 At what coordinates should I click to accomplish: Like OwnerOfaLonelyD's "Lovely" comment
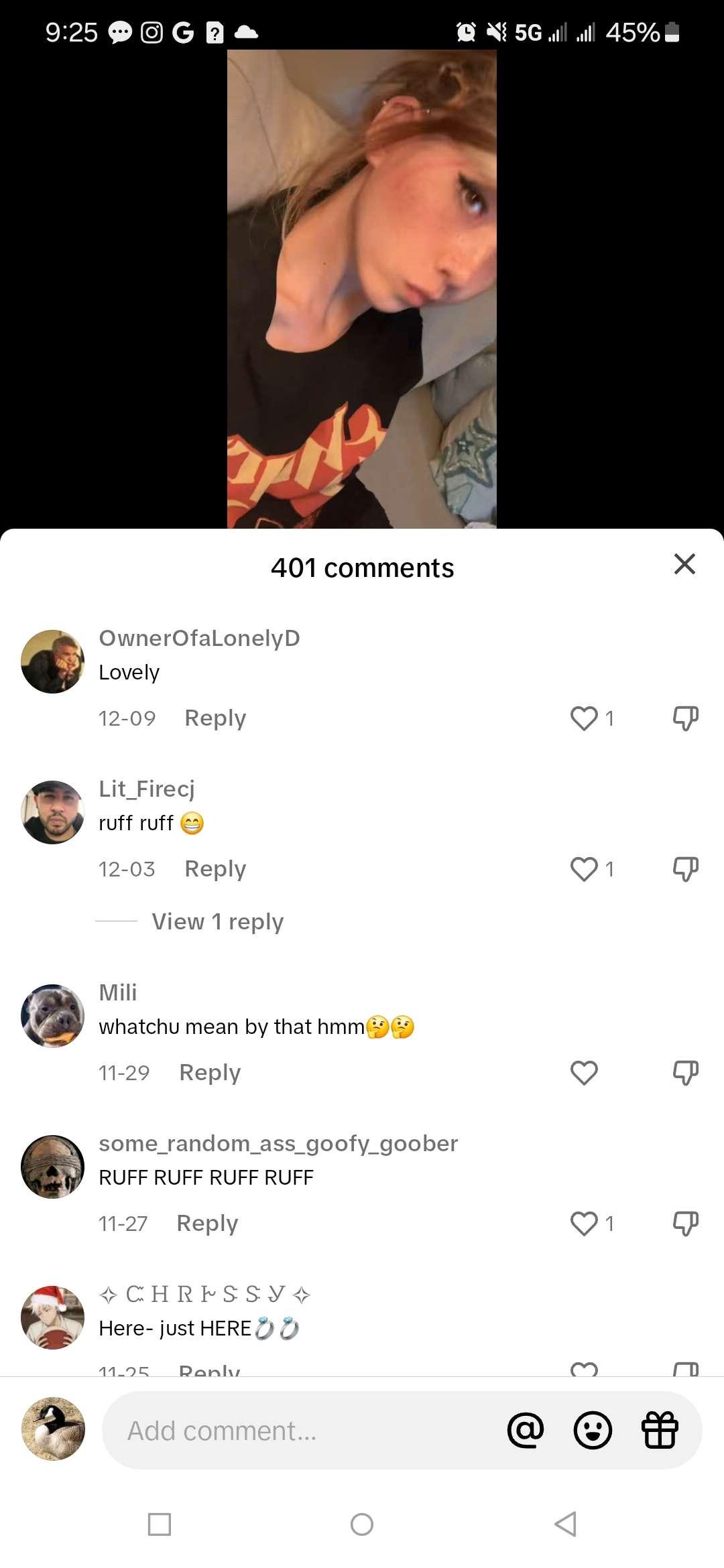click(584, 718)
